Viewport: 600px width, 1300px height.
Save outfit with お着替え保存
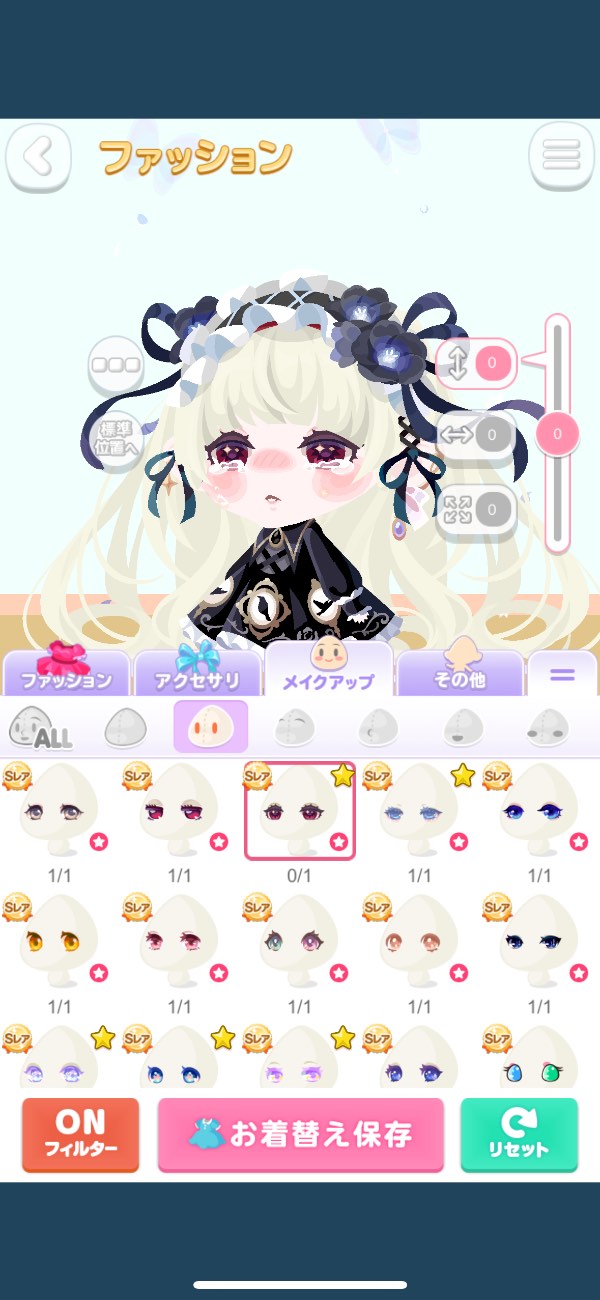tap(300, 1135)
